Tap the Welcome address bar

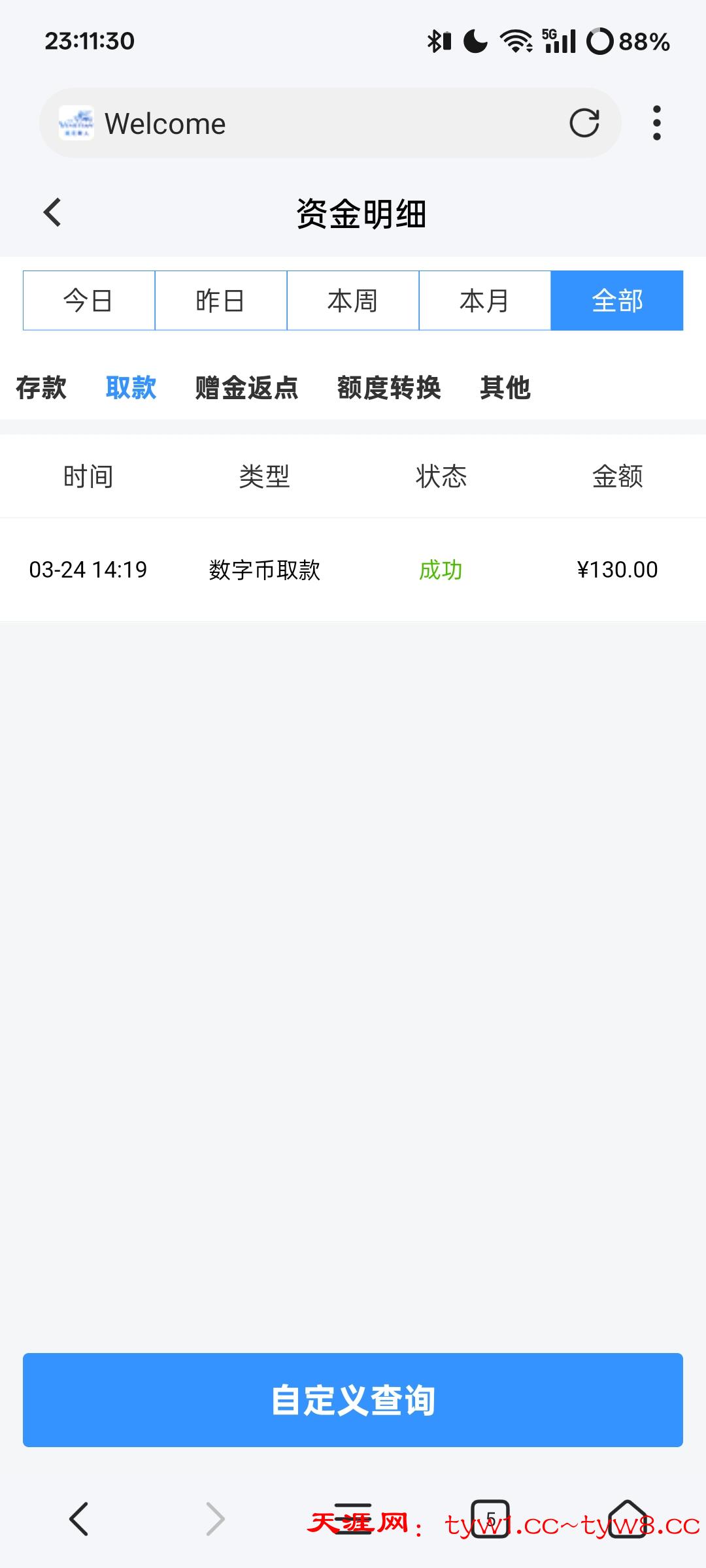327,123
